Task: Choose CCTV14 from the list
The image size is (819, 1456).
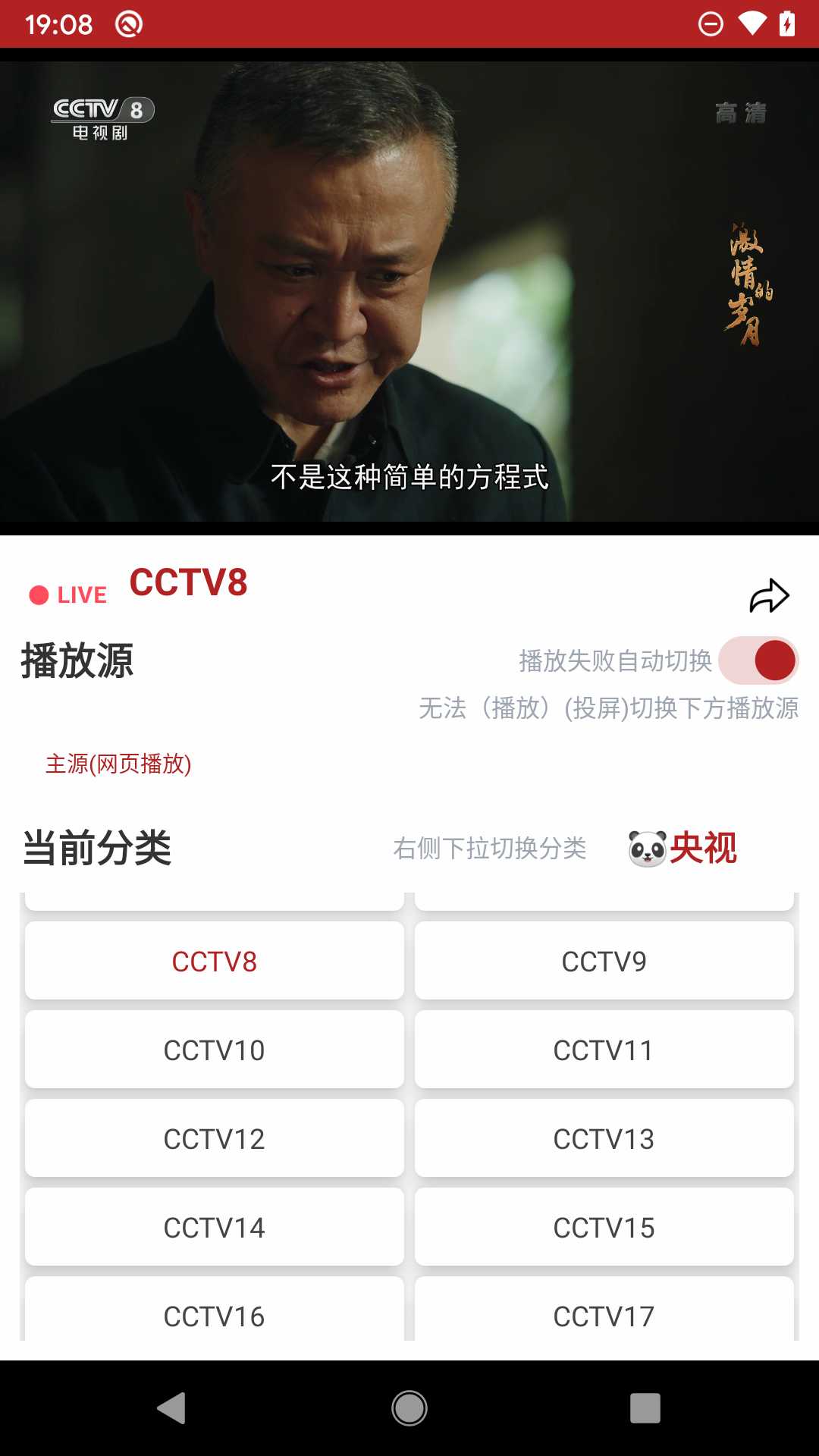Action: [x=215, y=1227]
